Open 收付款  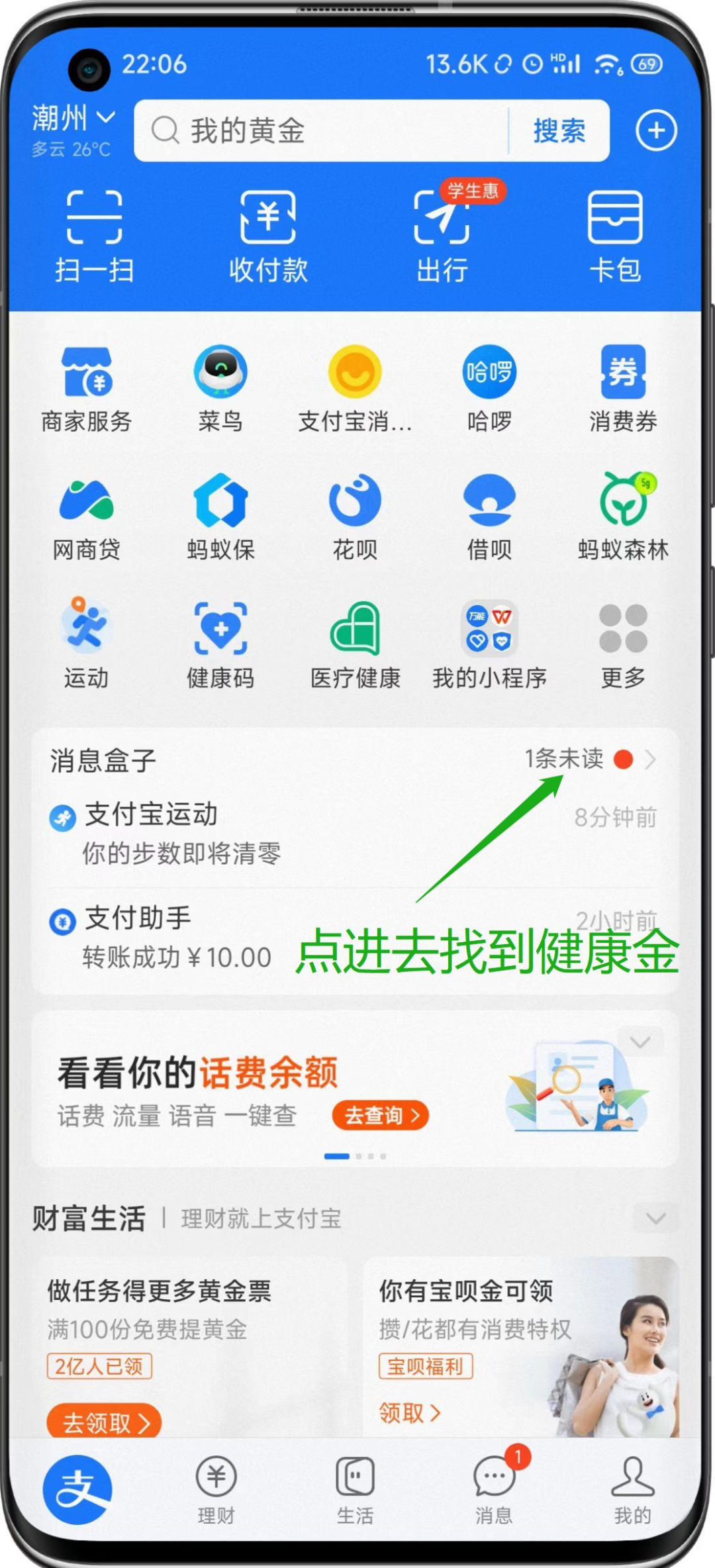[x=268, y=236]
